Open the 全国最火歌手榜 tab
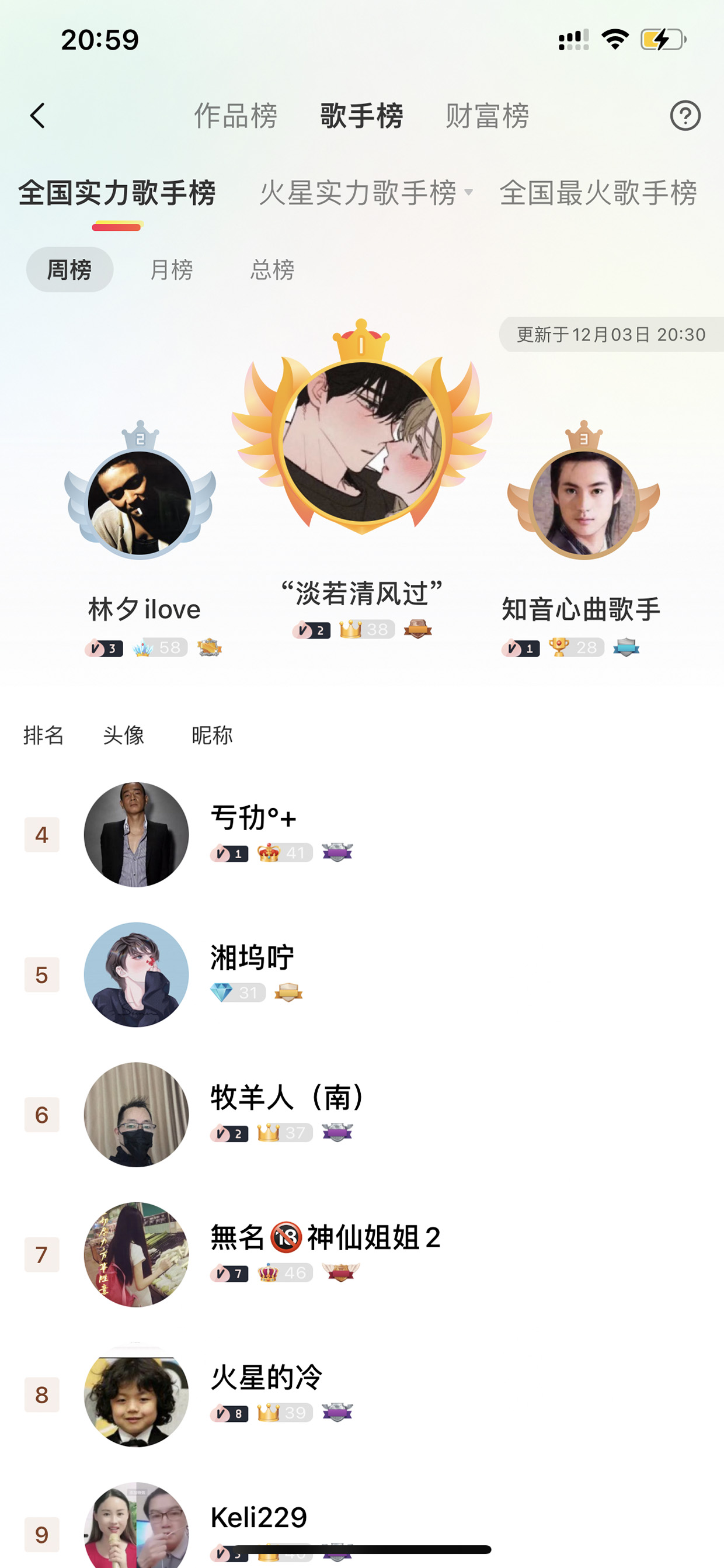Image resolution: width=724 pixels, height=1568 pixels. (x=598, y=193)
